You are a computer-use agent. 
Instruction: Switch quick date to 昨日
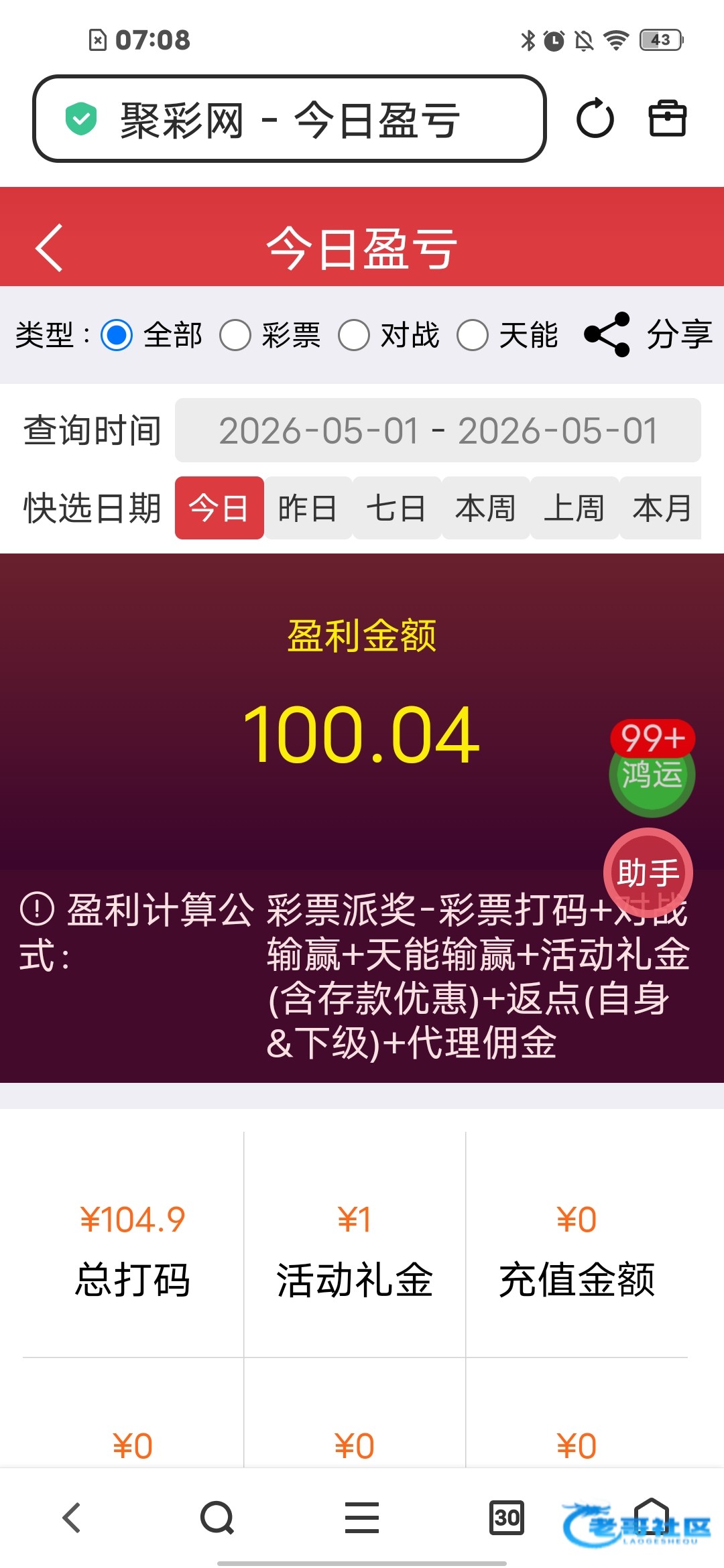(308, 508)
